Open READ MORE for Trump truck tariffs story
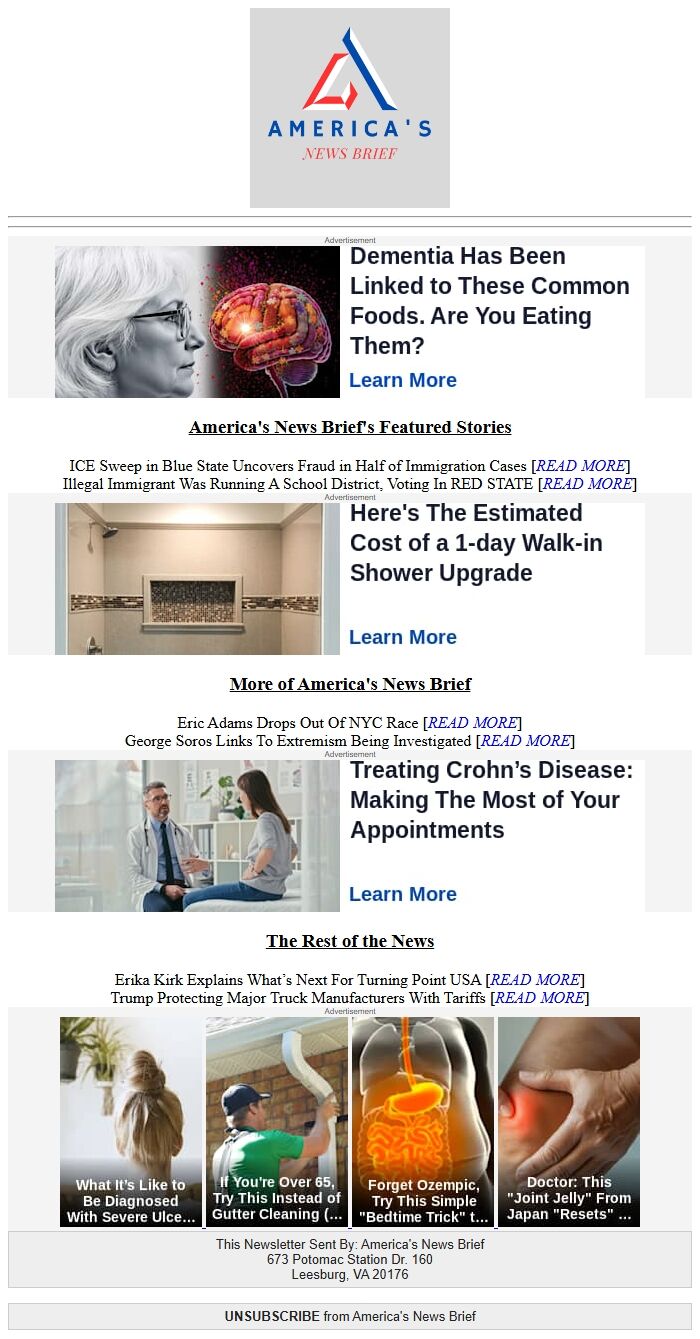Image resolution: width=700 pixels, height=1339 pixels. (x=539, y=998)
